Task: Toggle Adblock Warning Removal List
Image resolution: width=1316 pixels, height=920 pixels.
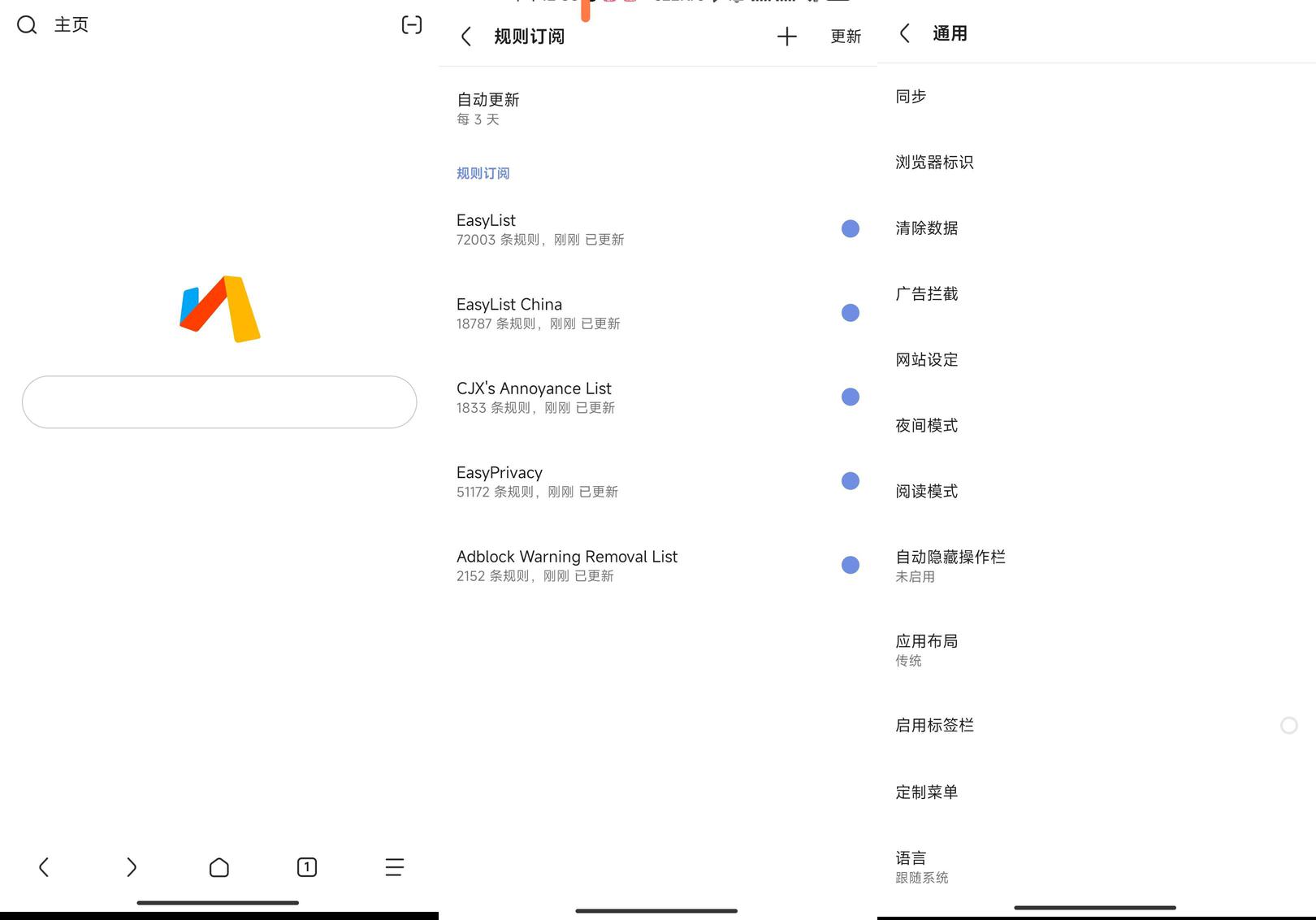Action: coord(851,565)
